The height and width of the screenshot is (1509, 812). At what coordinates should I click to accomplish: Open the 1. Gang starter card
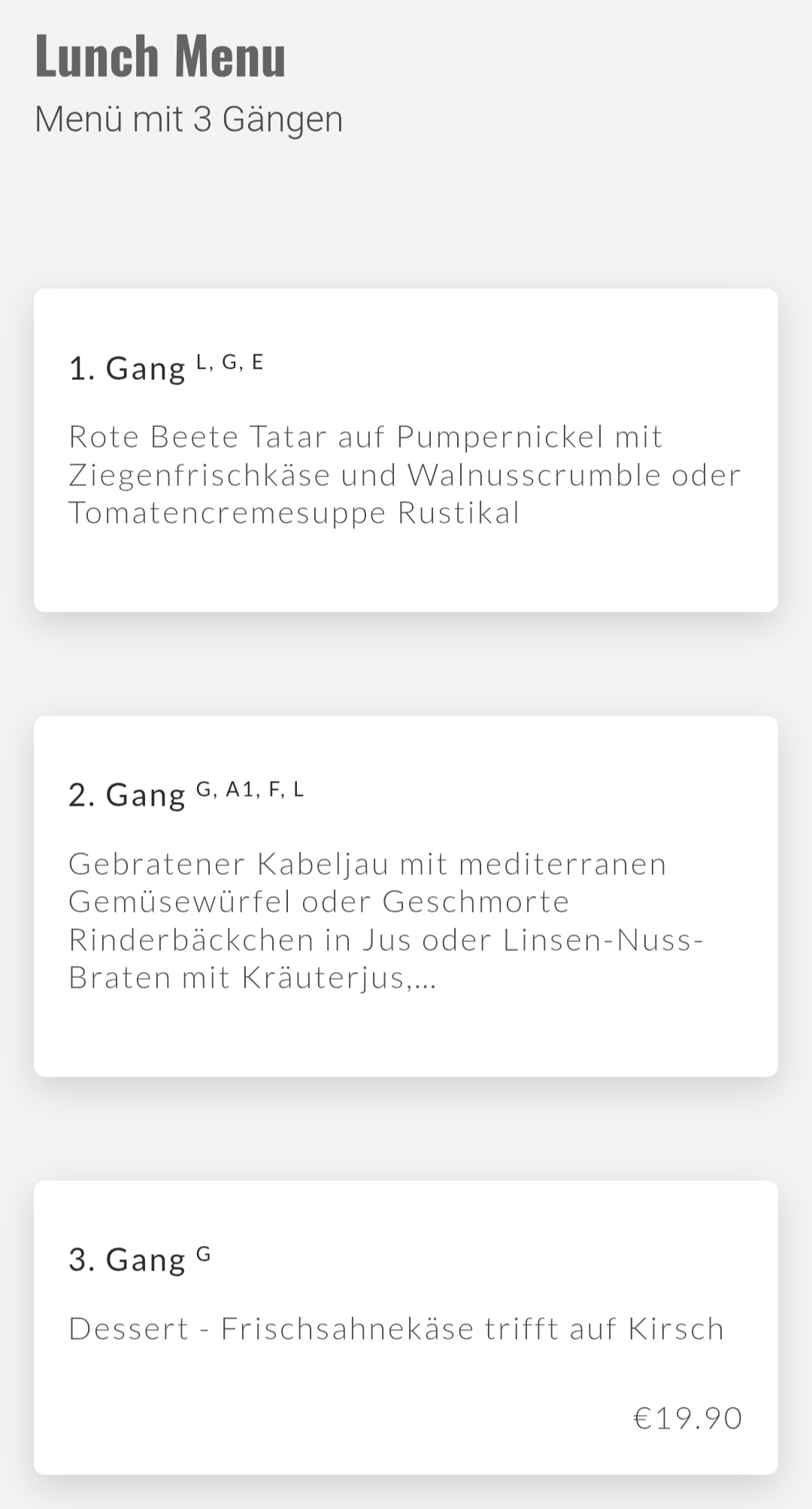[x=406, y=450]
